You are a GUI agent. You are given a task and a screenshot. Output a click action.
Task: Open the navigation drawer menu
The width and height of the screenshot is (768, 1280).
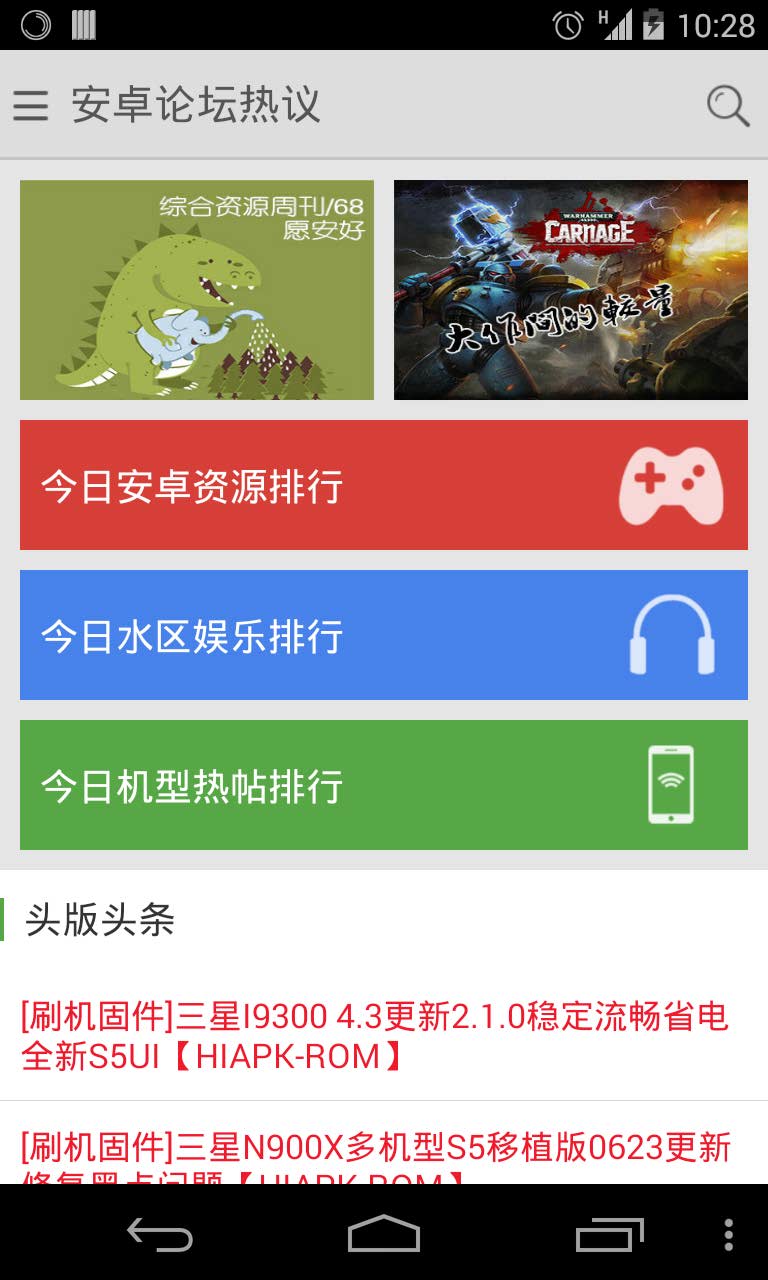click(30, 105)
